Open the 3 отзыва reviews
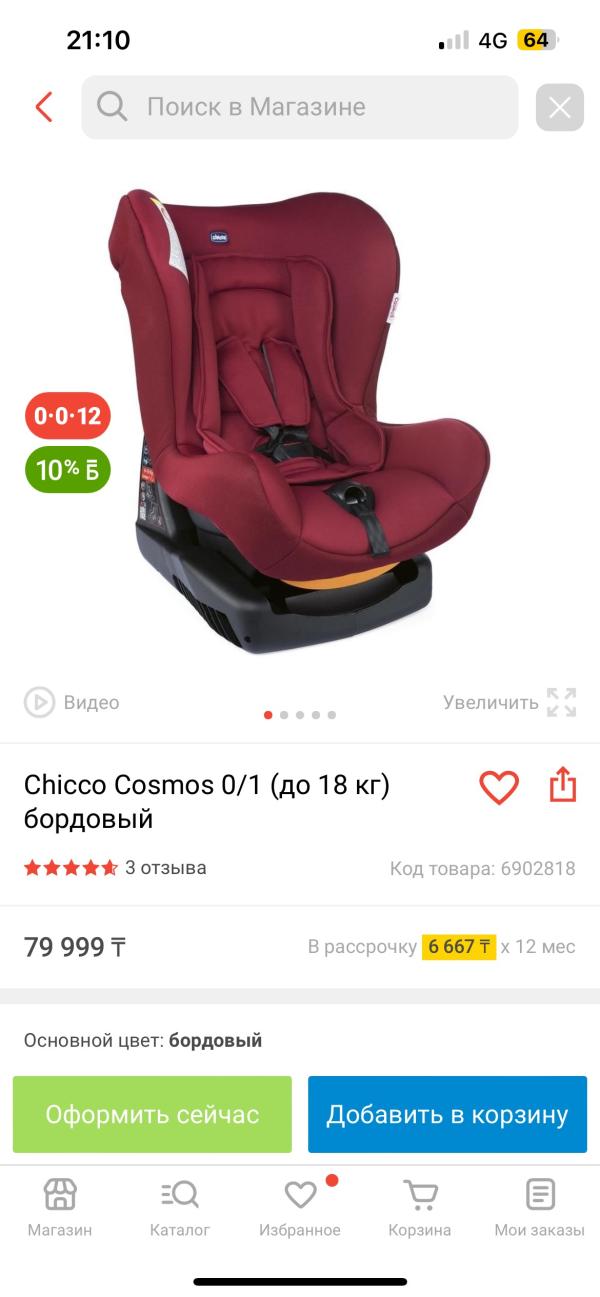600x1297 pixels. click(x=165, y=868)
